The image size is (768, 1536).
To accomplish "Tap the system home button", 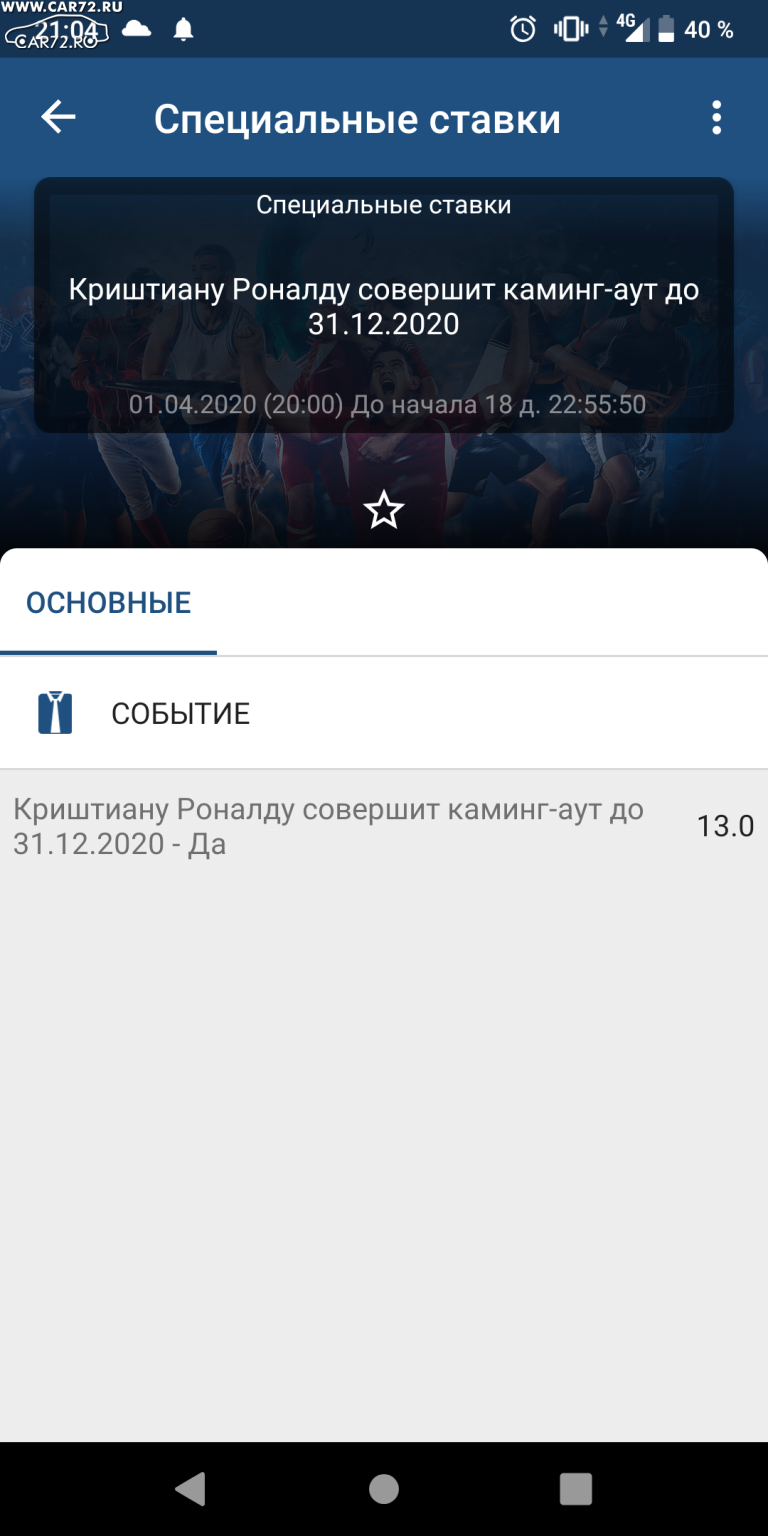I will point(384,1489).
